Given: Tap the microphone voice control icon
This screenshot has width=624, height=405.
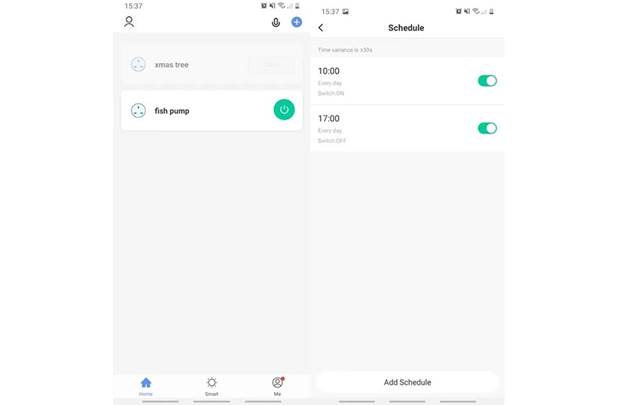Looking at the screenshot, I should pos(276,22).
